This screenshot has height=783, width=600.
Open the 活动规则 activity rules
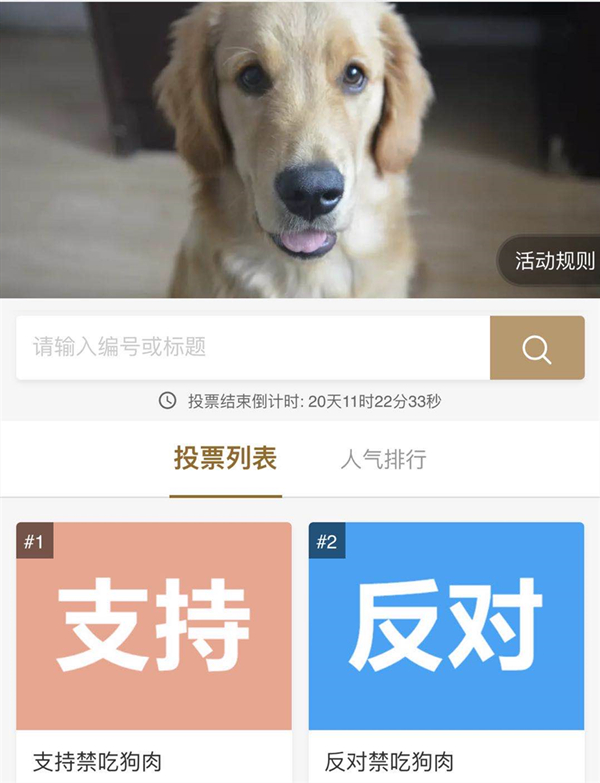point(553,261)
